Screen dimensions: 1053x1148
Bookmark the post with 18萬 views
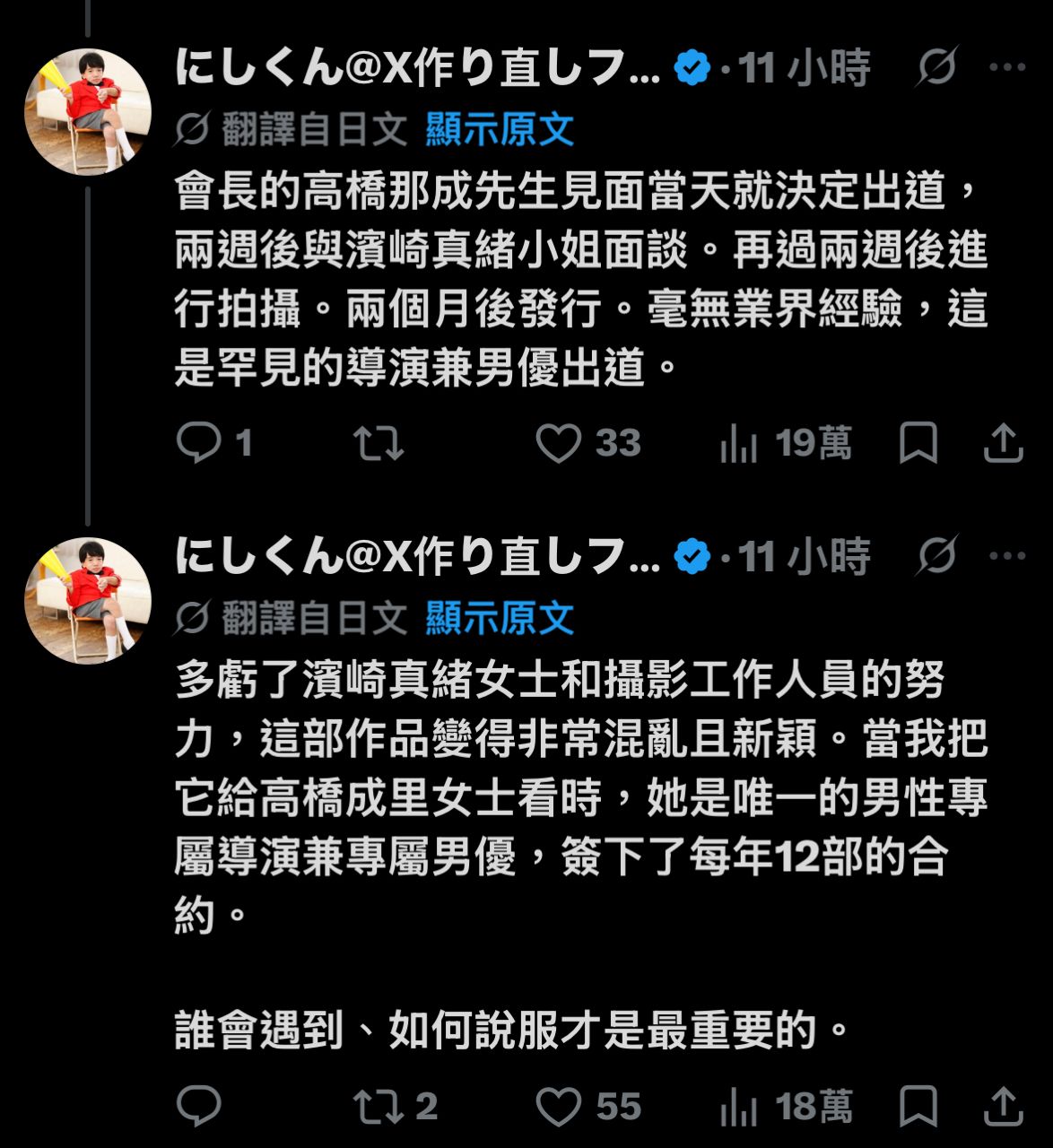(918, 1106)
